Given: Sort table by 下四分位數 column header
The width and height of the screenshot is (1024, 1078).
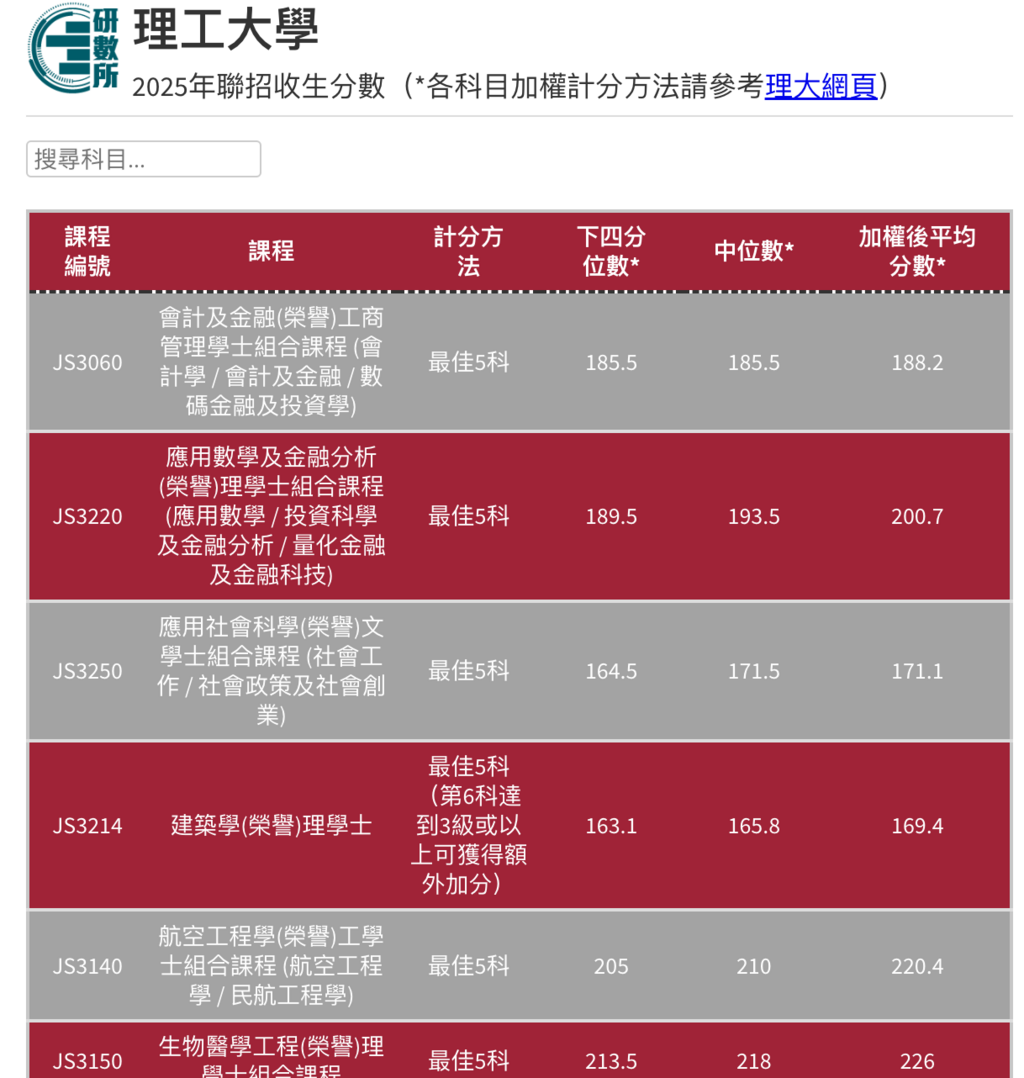Looking at the screenshot, I should coord(611,250).
